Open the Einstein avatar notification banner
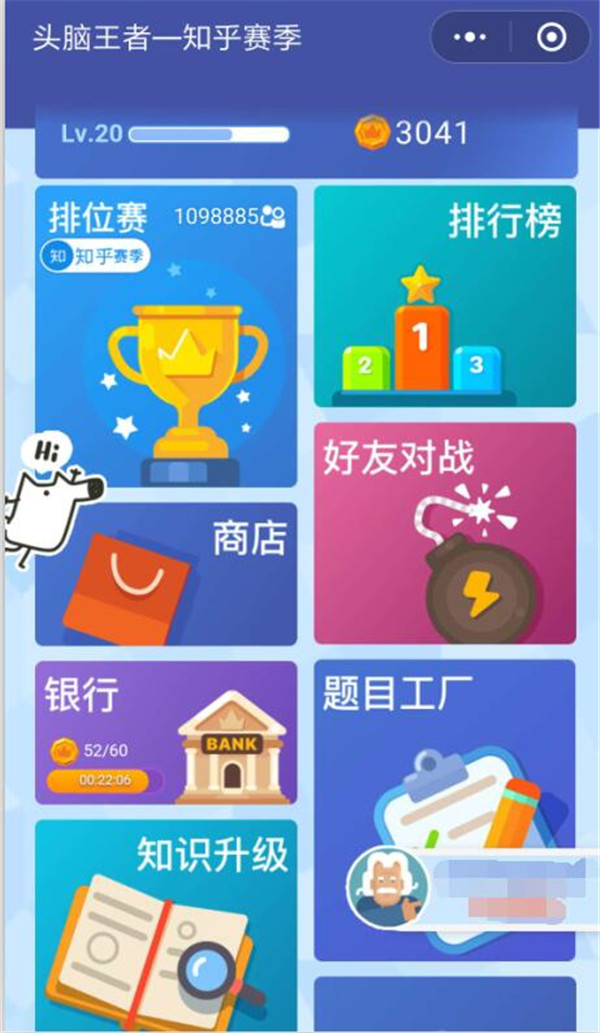The height and width of the screenshot is (1033, 600). 470,887
